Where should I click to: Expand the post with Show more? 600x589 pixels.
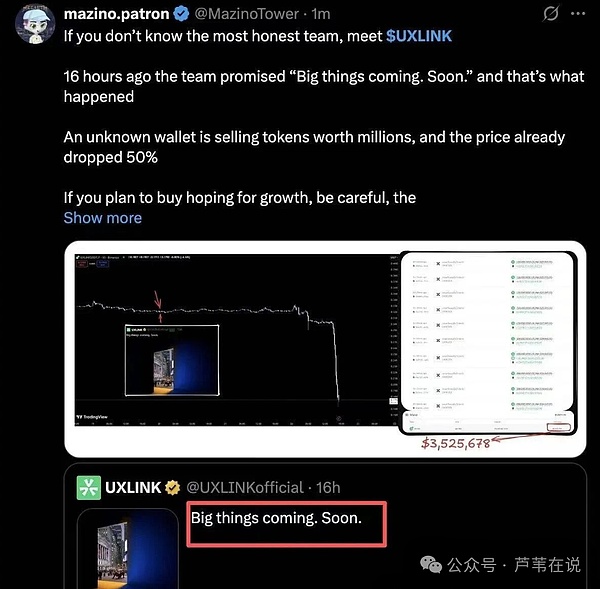coord(102,218)
